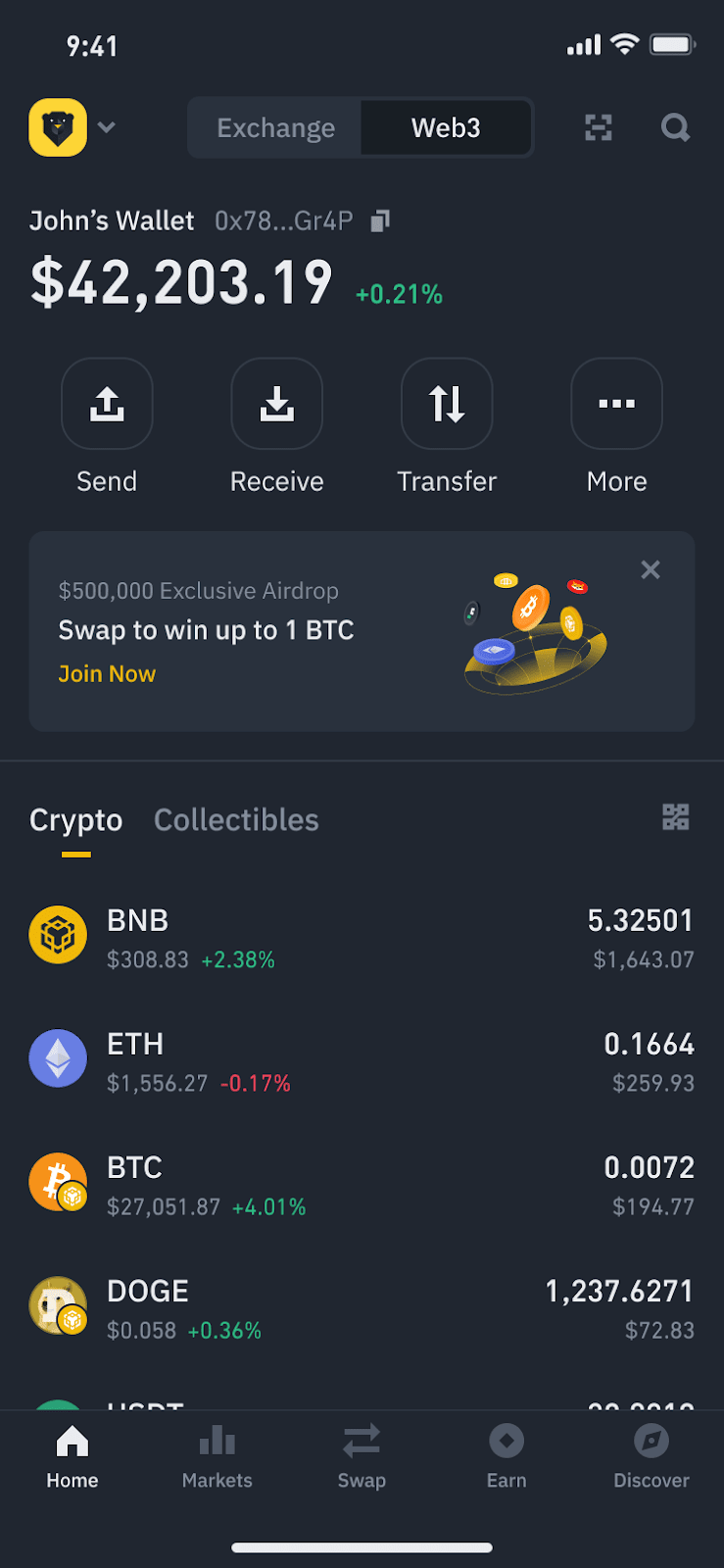Image resolution: width=724 pixels, height=1568 pixels.
Task: Start a Transfer
Action: [447, 404]
